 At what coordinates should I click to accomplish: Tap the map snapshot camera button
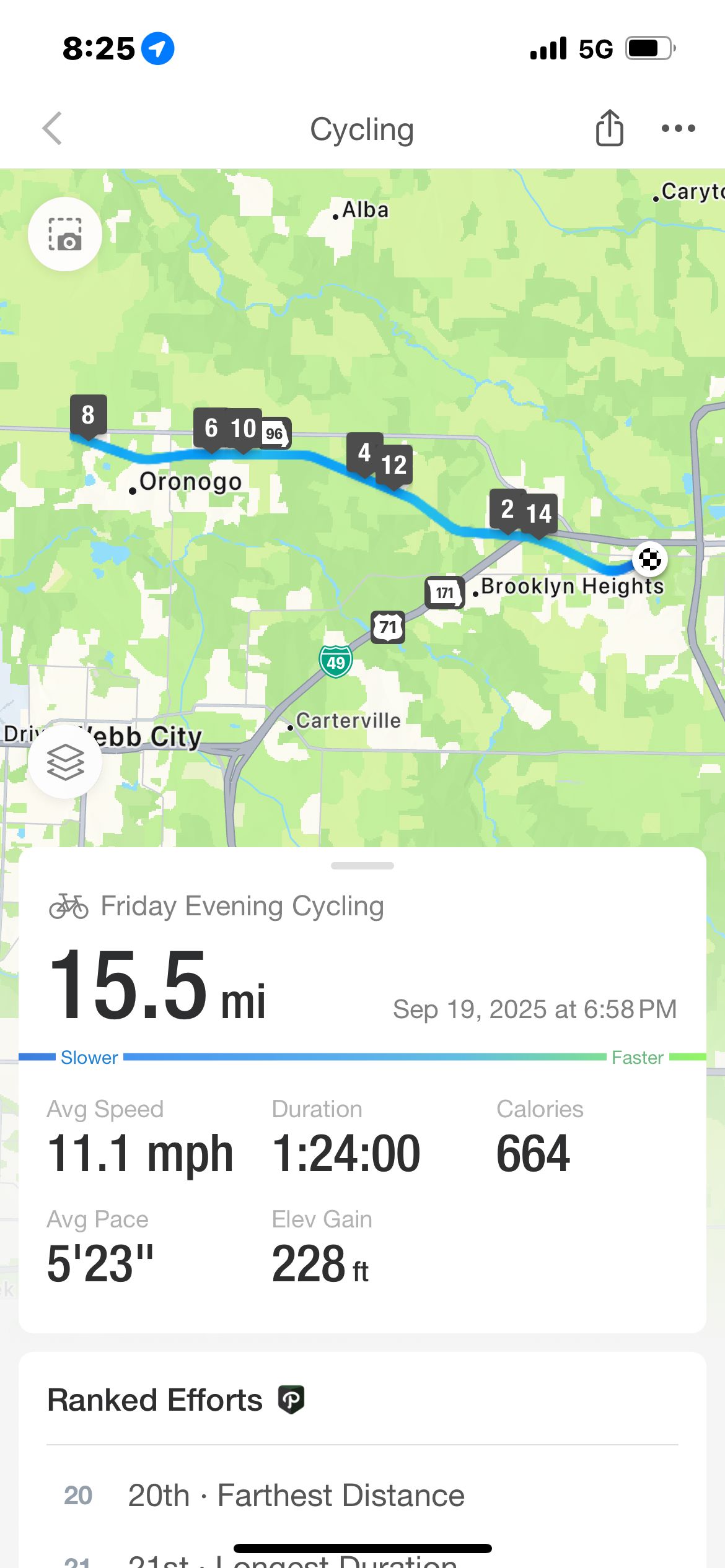click(65, 234)
